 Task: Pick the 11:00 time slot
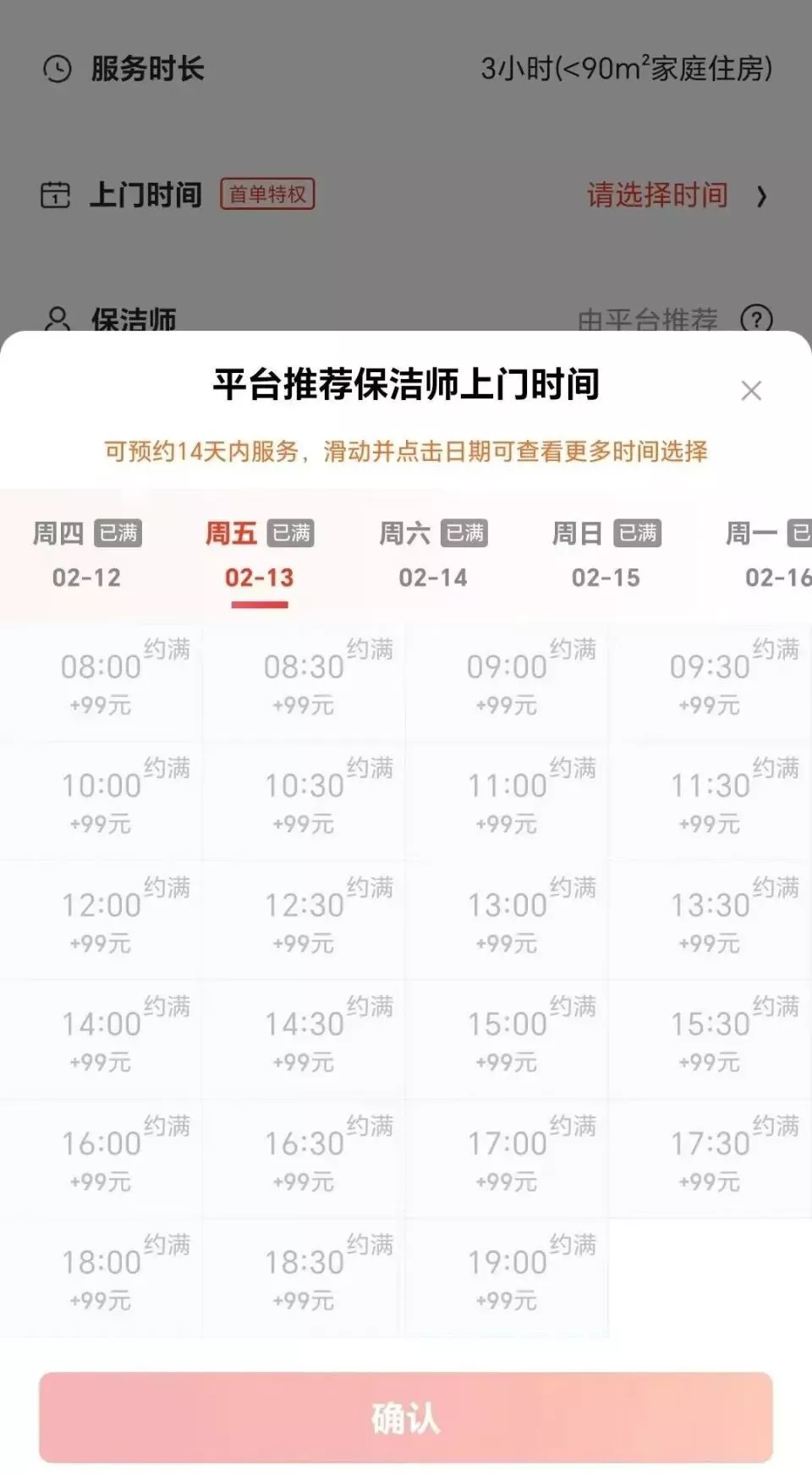tap(507, 800)
